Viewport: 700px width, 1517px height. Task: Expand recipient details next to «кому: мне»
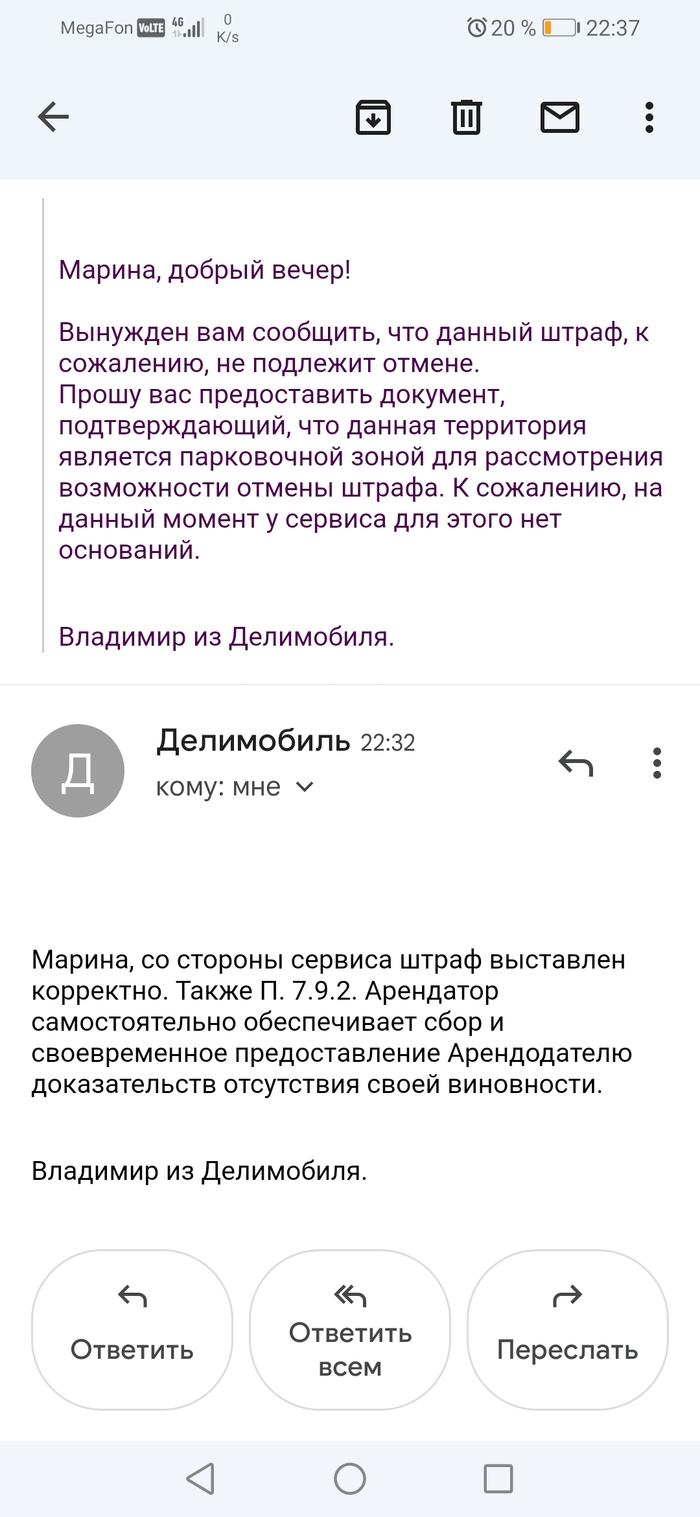(x=305, y=787)
